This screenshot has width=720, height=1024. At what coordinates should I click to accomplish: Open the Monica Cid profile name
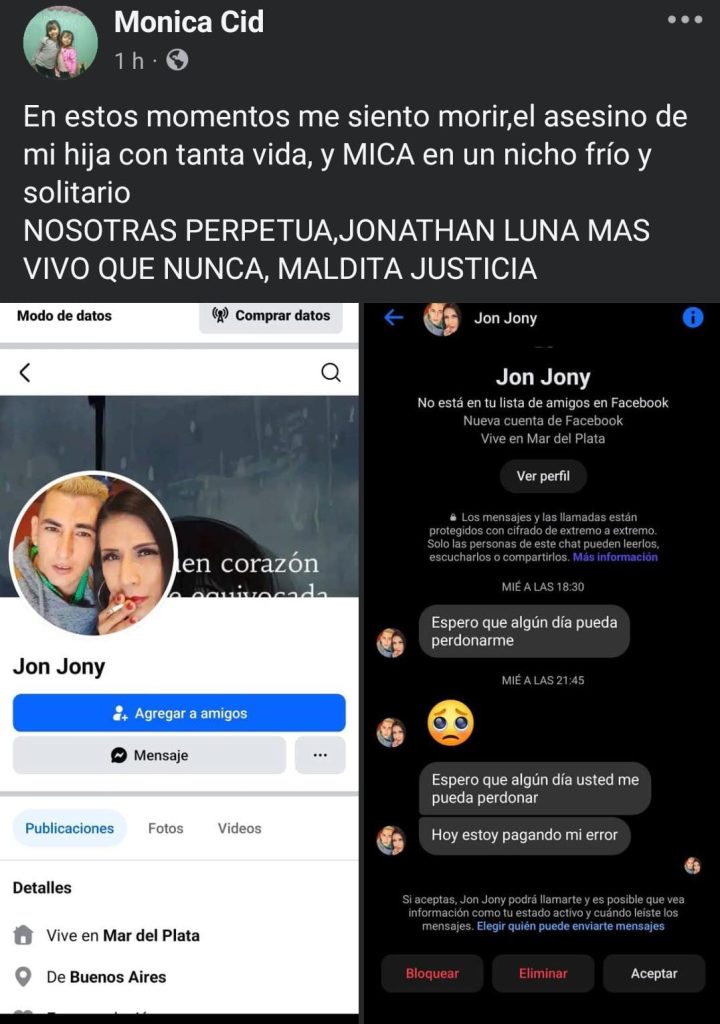pyautogui.click(x=189, y=22)
